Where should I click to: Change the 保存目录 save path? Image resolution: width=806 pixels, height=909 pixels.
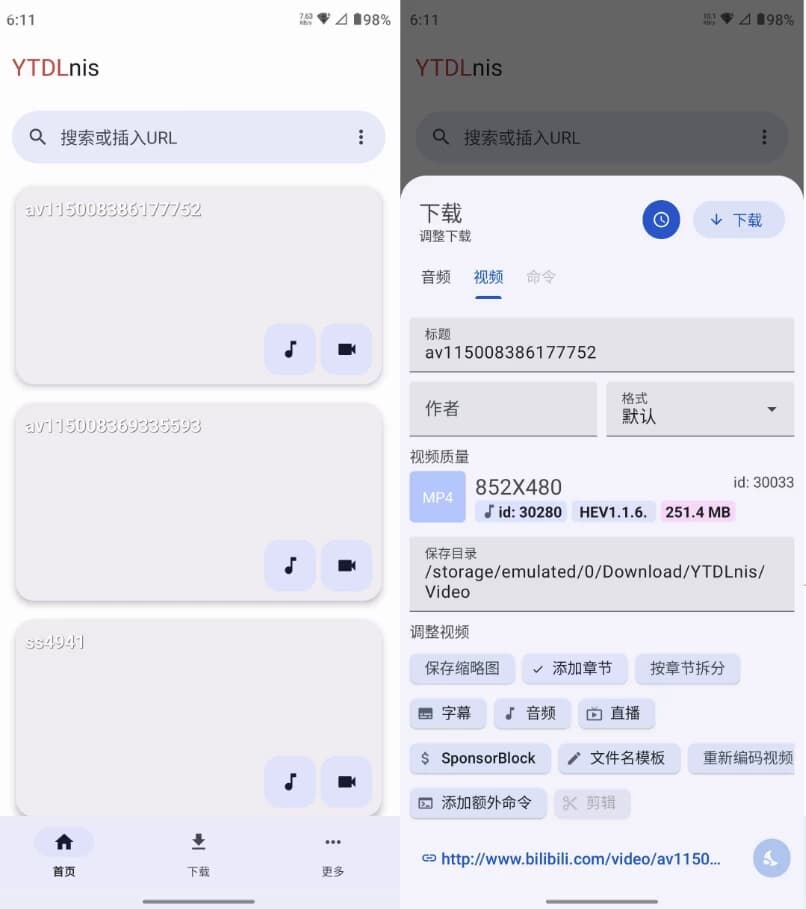[x=601, y=574]
